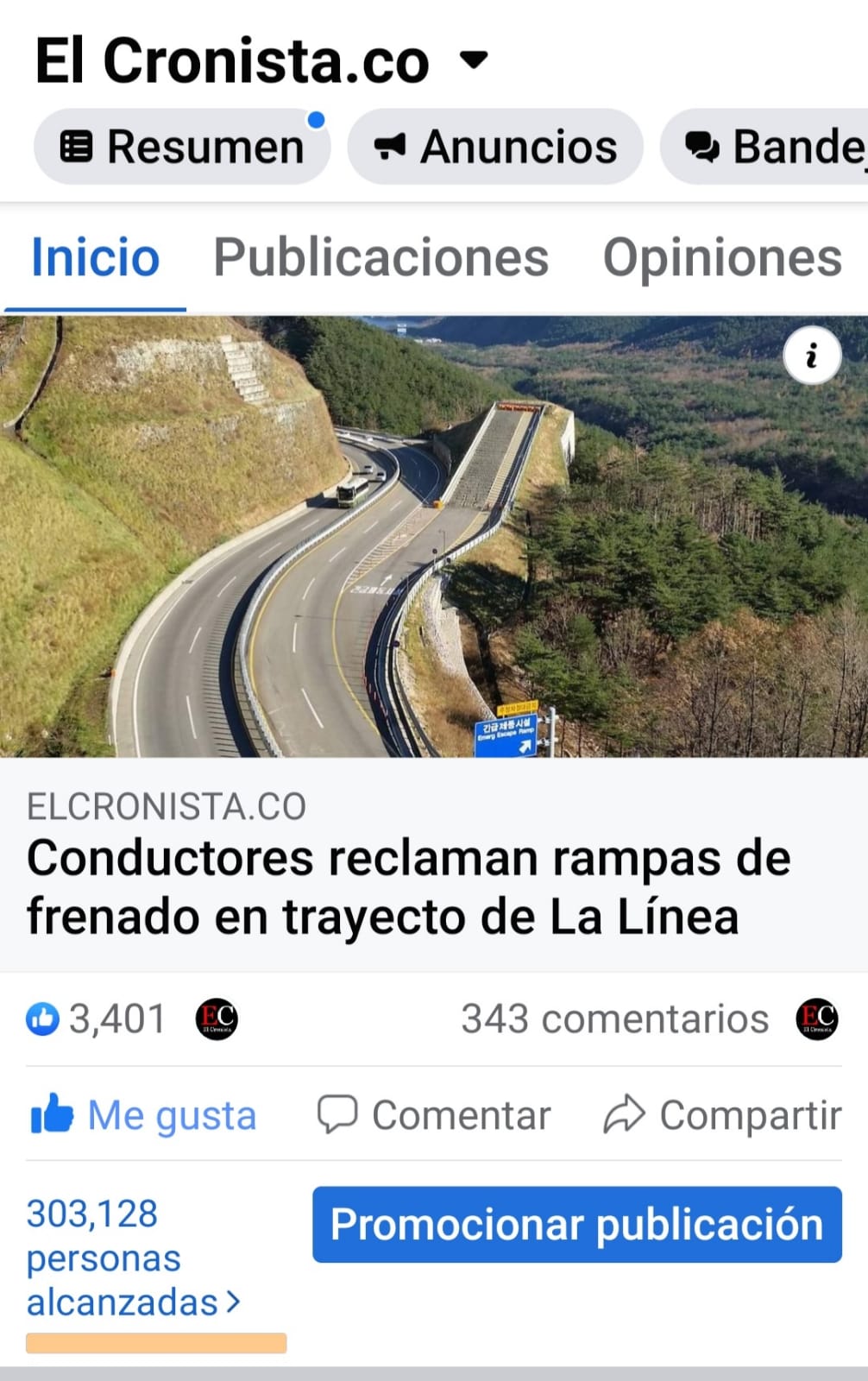Tap the info icon on the article image
The image size is (868, 1381).
coord(812,356)
